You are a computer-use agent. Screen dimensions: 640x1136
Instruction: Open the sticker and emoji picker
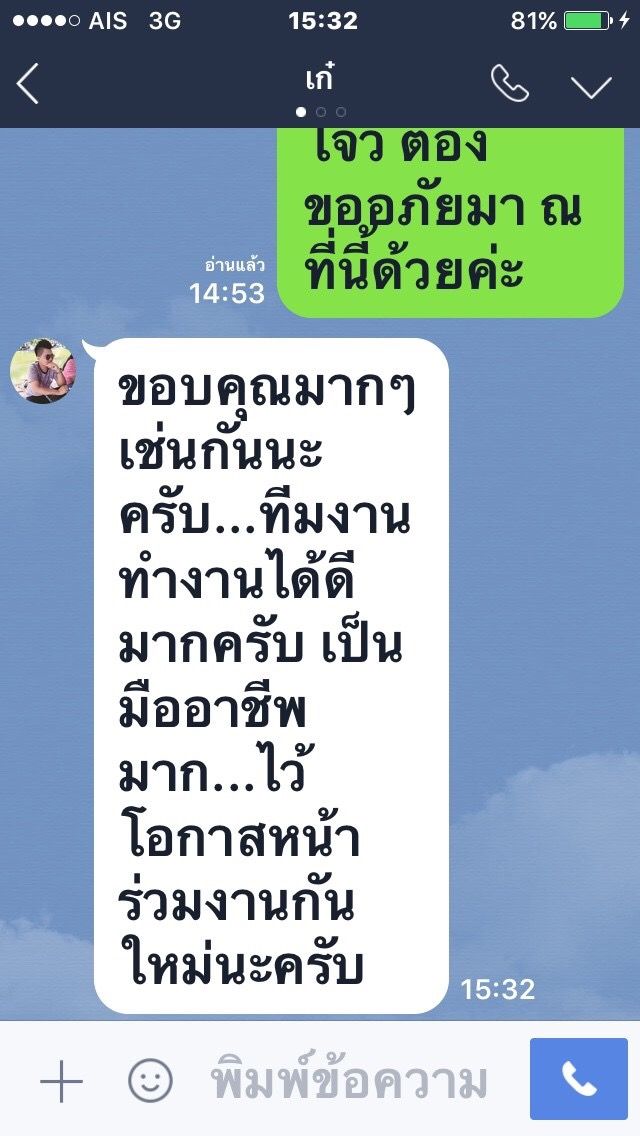tap(151, 1081)
